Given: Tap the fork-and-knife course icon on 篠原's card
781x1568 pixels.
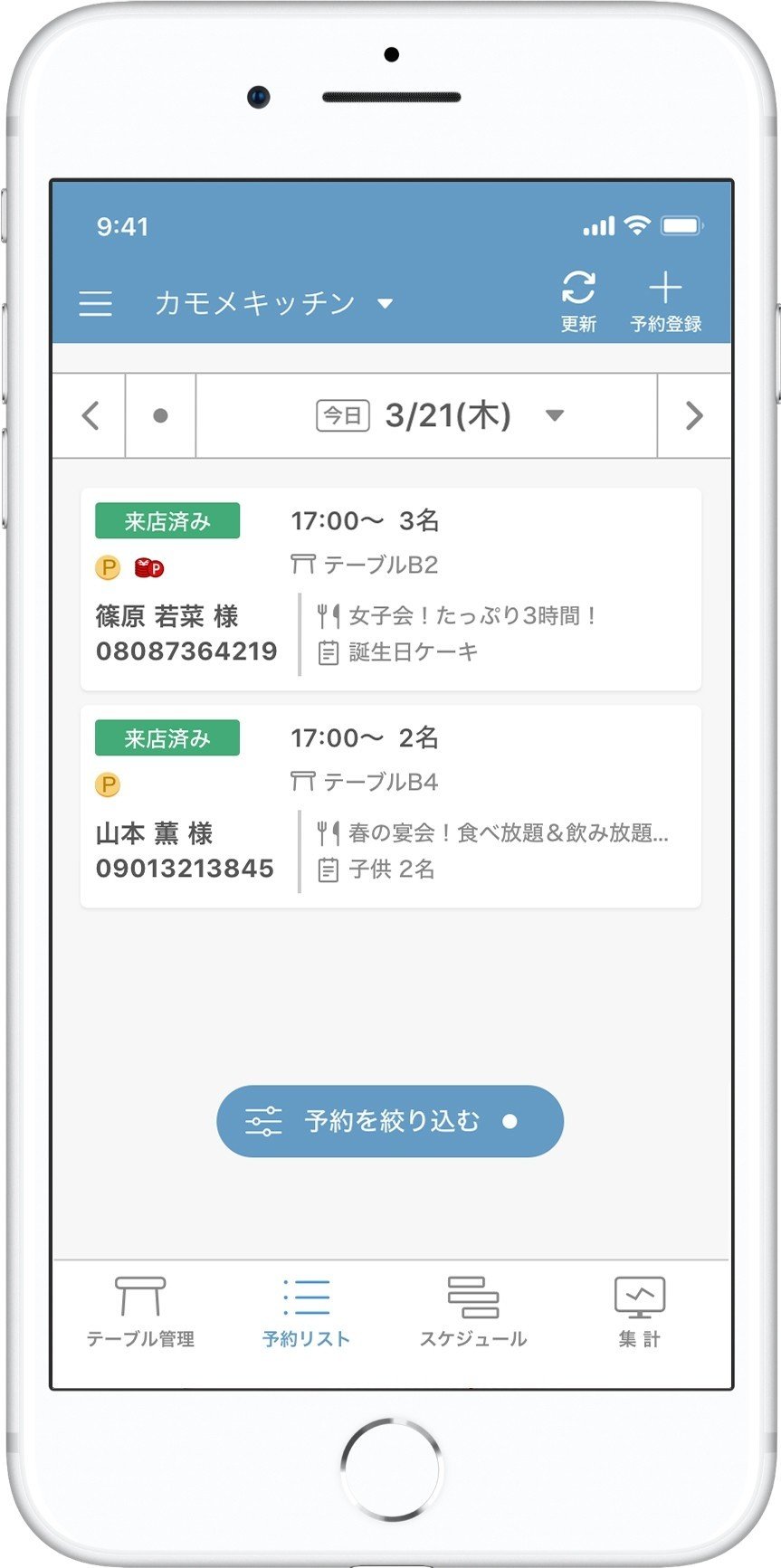Looking at the screenshot, I should click(329, 616).
